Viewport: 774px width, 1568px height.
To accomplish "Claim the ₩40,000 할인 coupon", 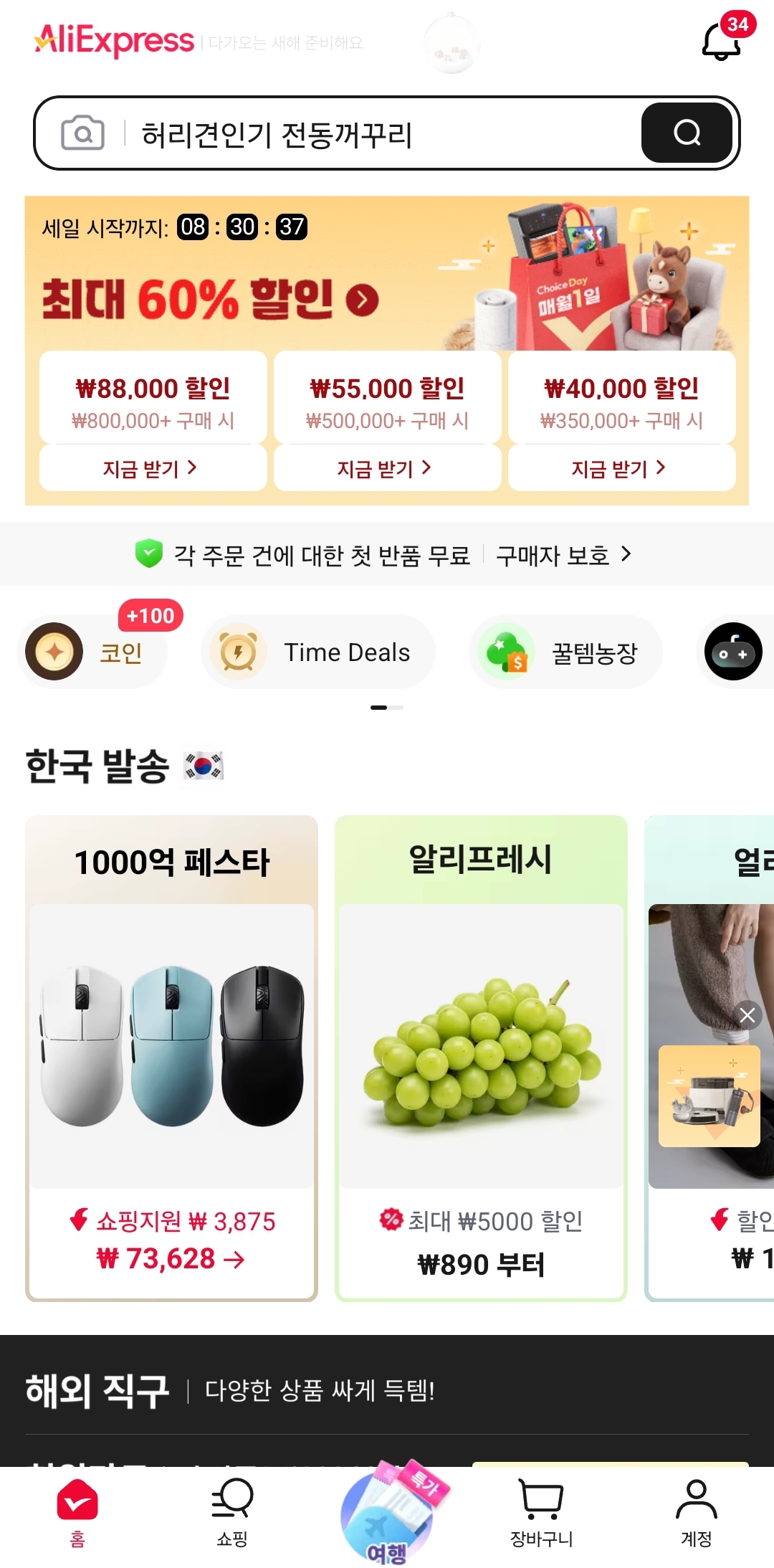I will tap(621, 468).
